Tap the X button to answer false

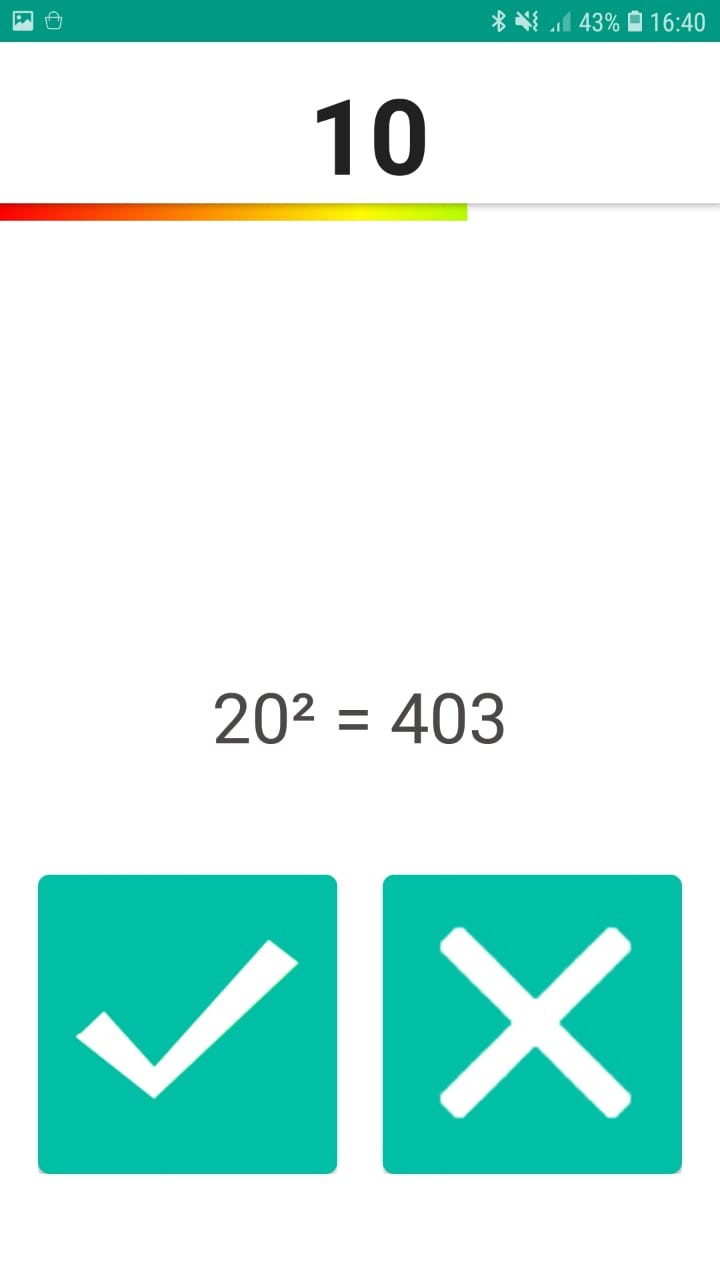click(x=532, y=1023)
